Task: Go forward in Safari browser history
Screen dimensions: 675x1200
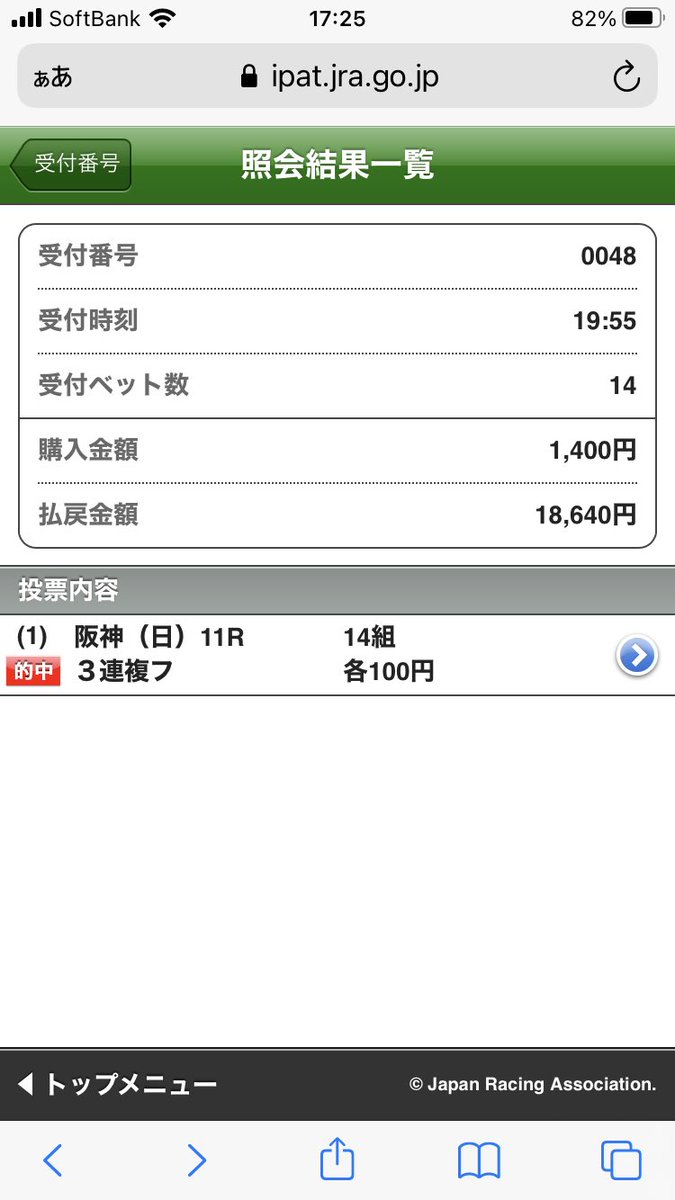Action: coord(196,1160)
